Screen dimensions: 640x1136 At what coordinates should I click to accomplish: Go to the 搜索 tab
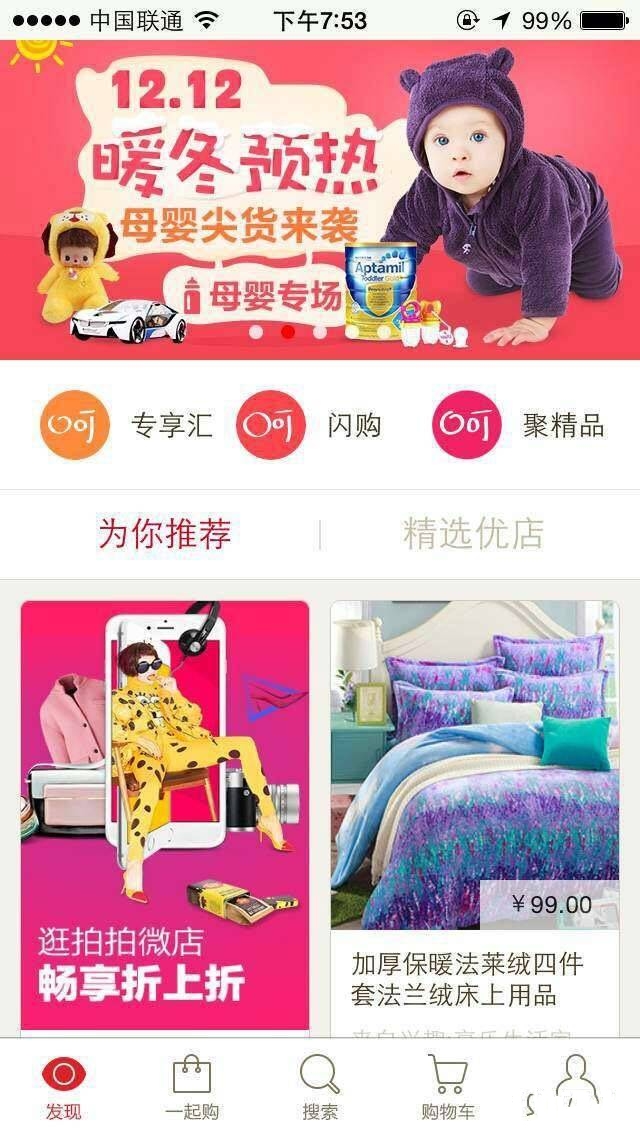[320, 1087]
